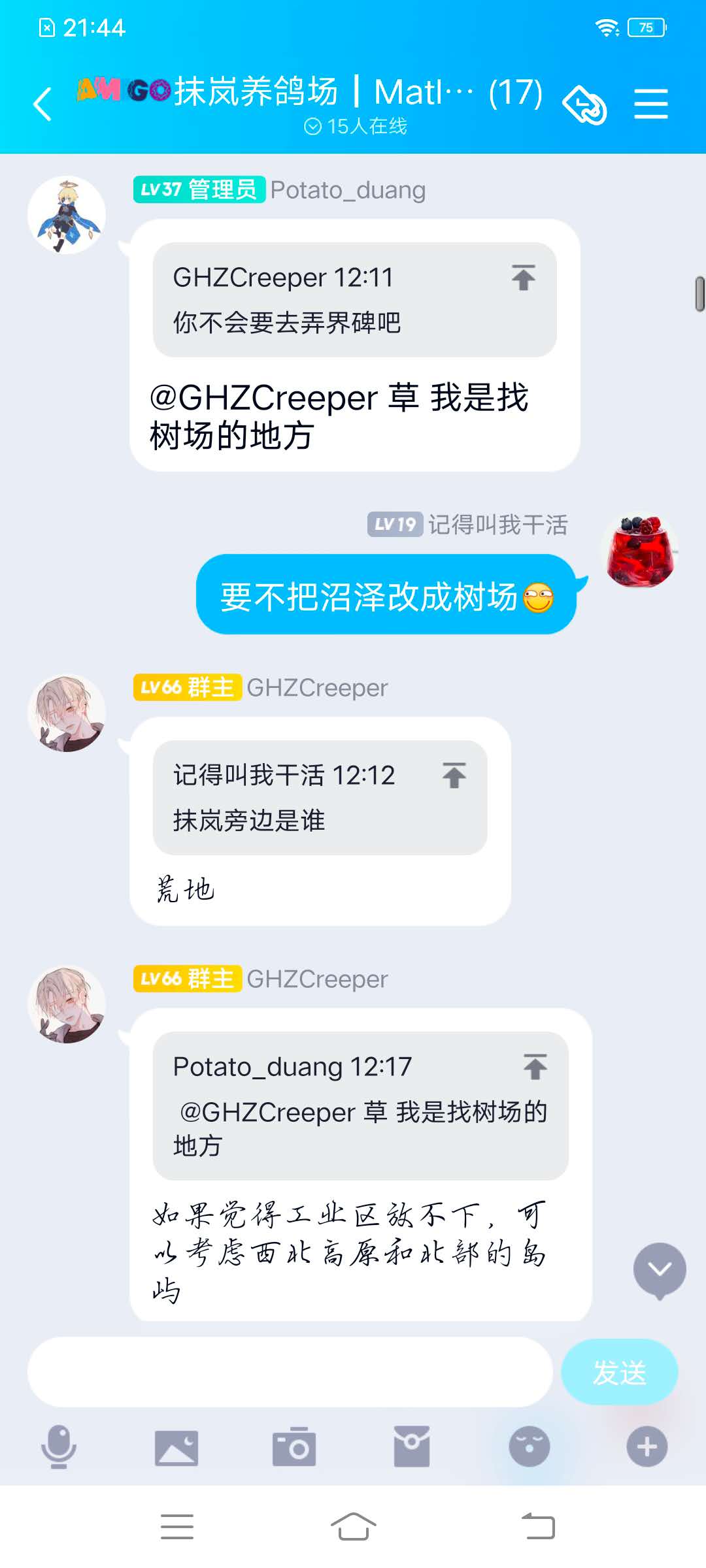Open Potato_duang's profile avatar

click(67, 215)
